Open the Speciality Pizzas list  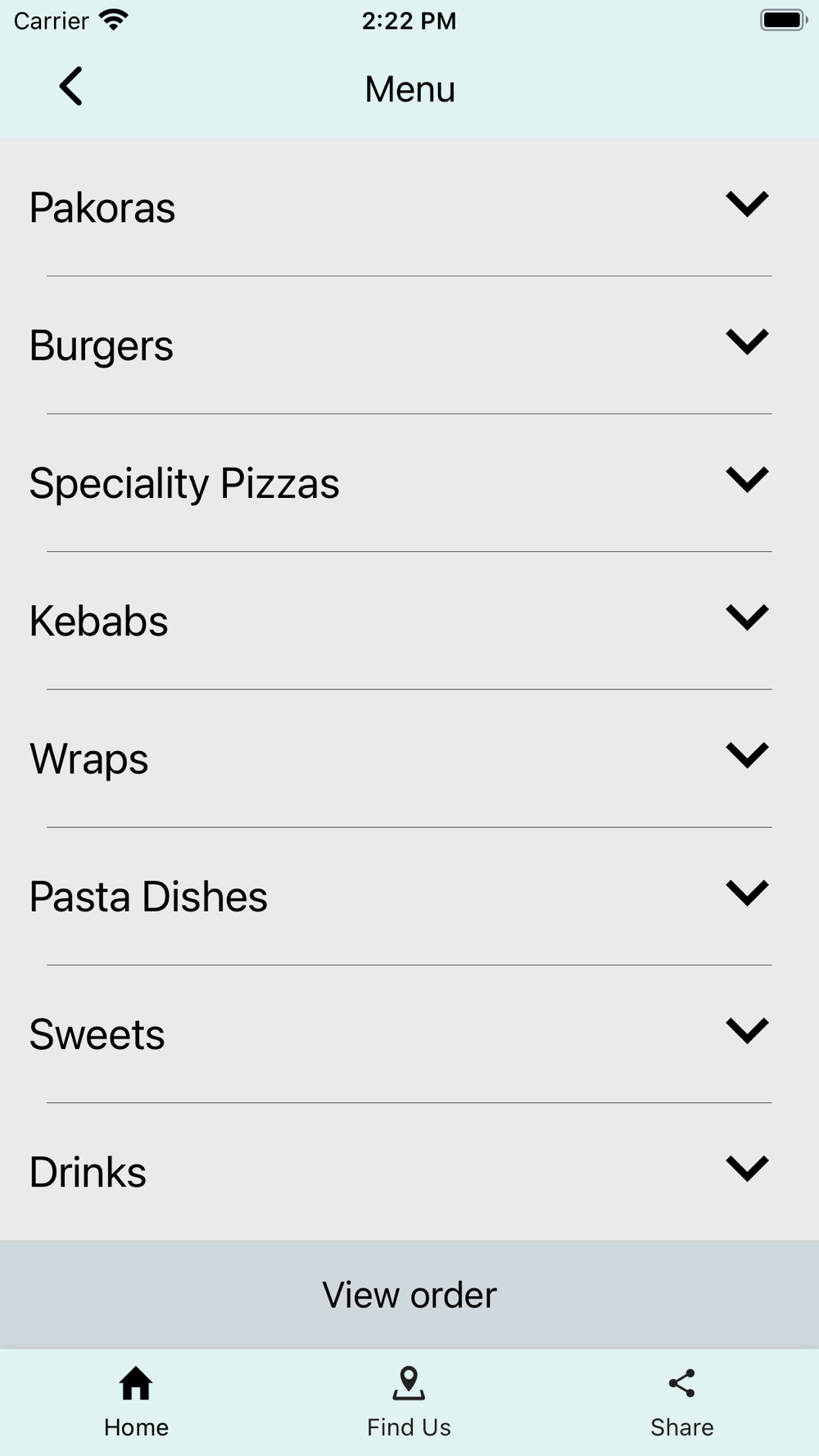coord(746,480)
